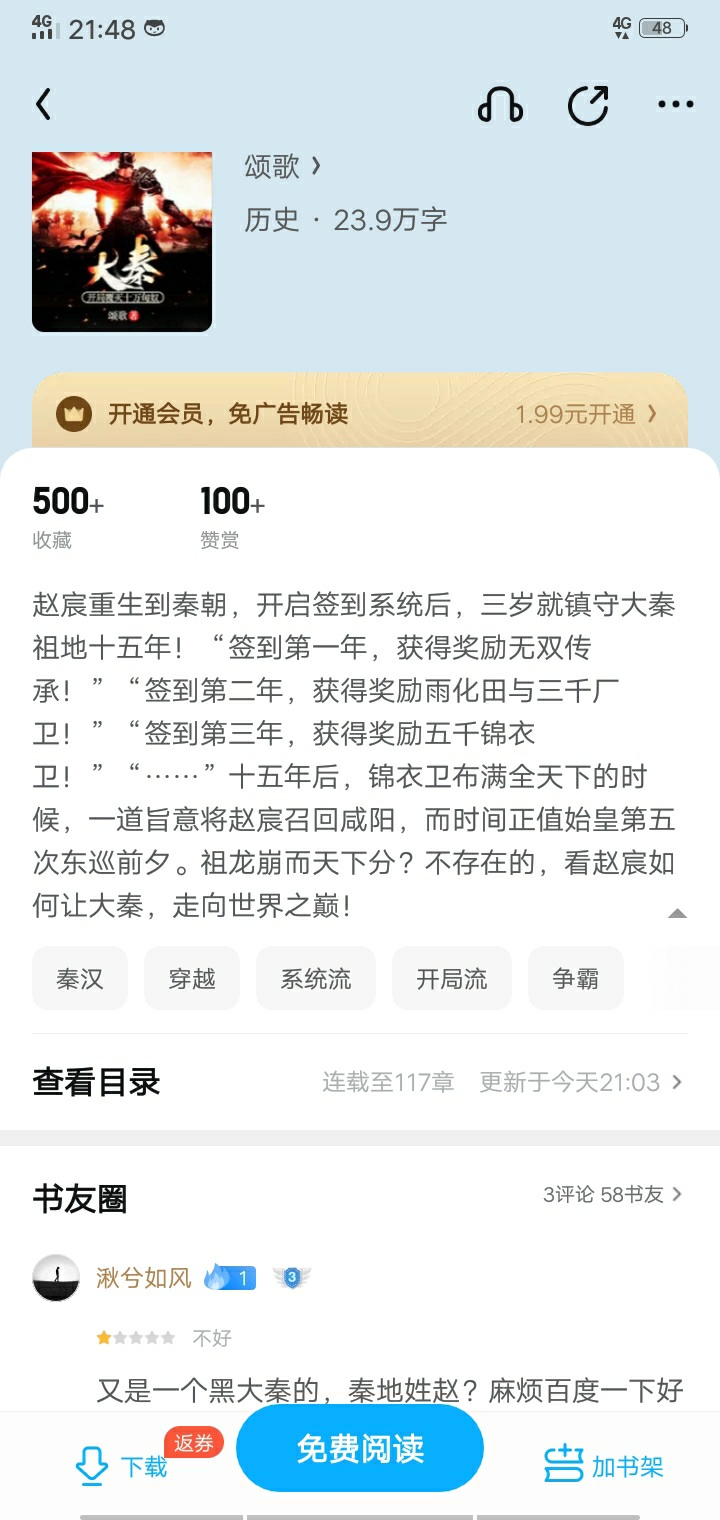Image resolution: width=720 pixels, height=1520 pixels.
Task: Add the book with 加书架
Action: [x=604, y=1466]
